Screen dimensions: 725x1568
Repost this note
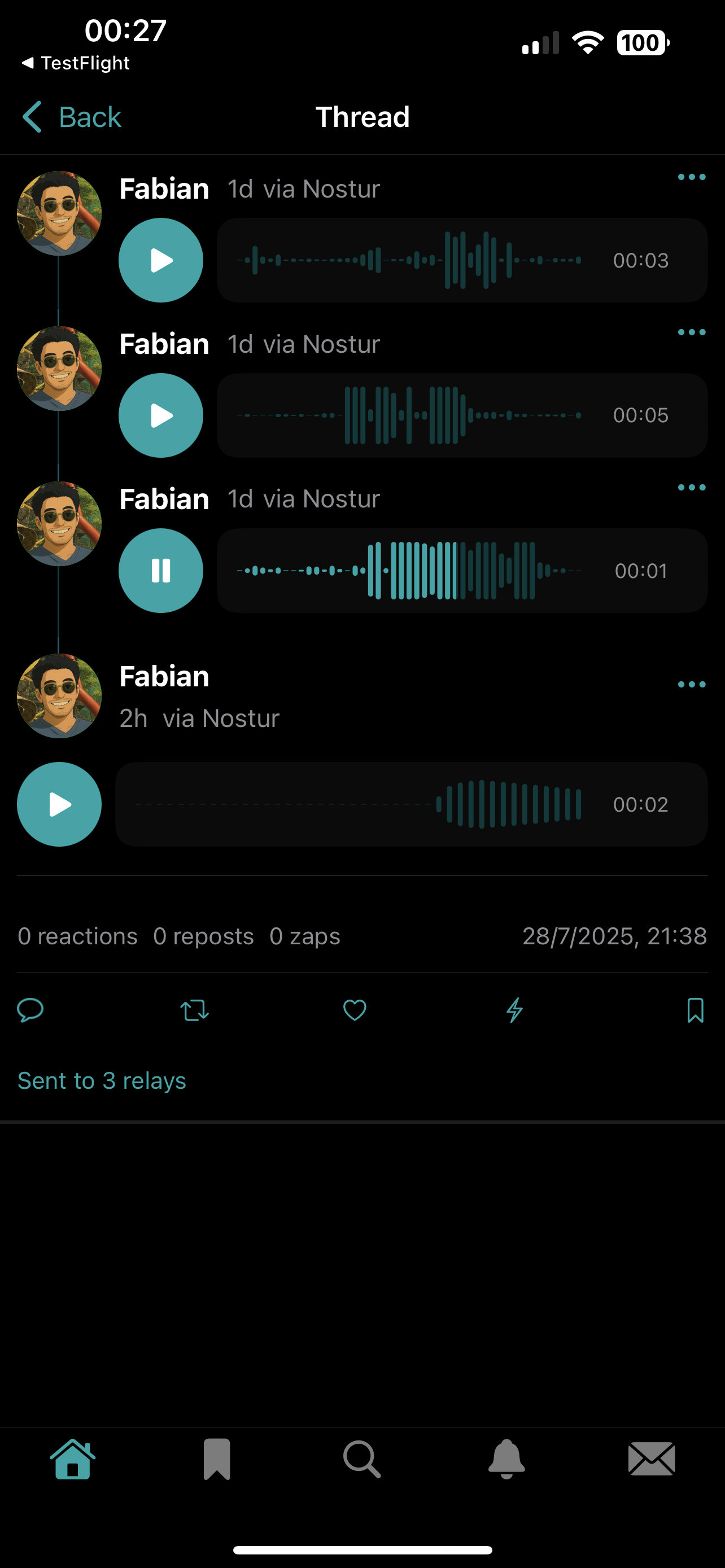tap(195, 1010)
